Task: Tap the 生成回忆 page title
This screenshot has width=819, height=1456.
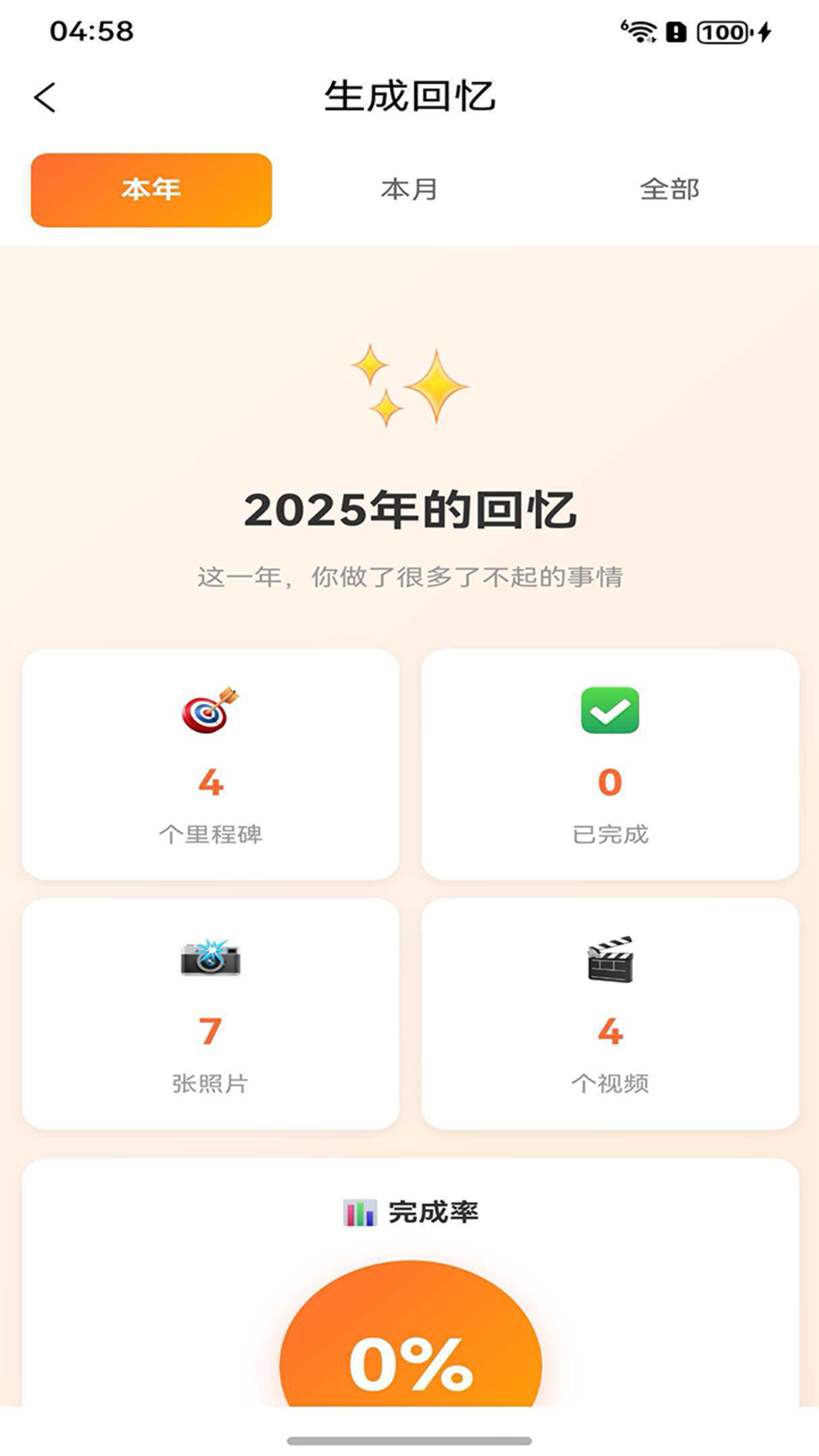Action: pyautogui.click(x=409, y=97)
